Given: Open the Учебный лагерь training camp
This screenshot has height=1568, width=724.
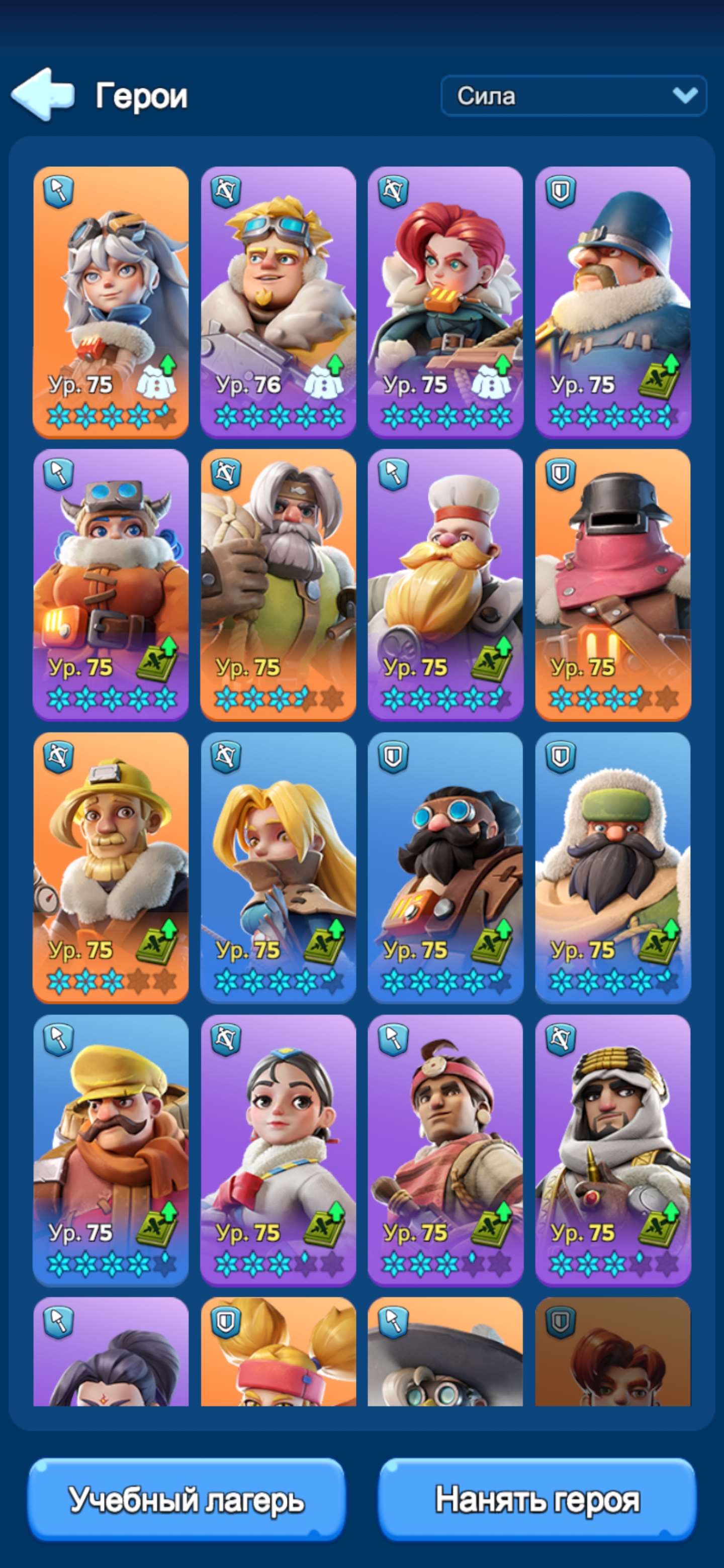Looking at the screenshot, I should pos(187,1499).
